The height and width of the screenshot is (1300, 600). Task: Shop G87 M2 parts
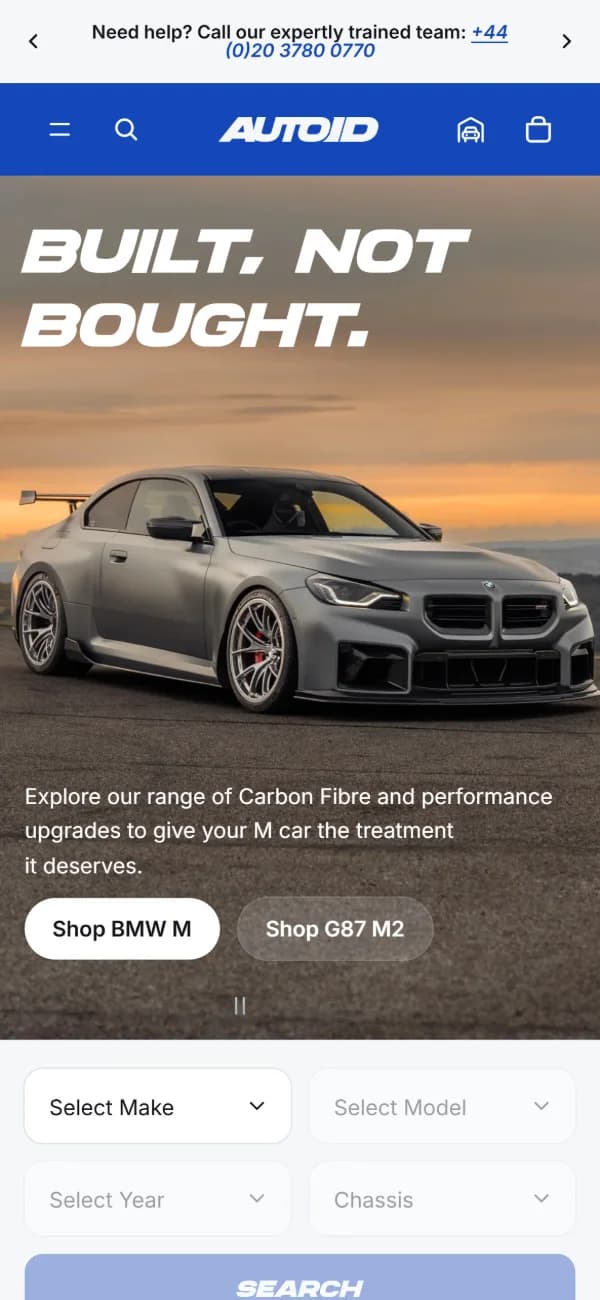point(335,929)
